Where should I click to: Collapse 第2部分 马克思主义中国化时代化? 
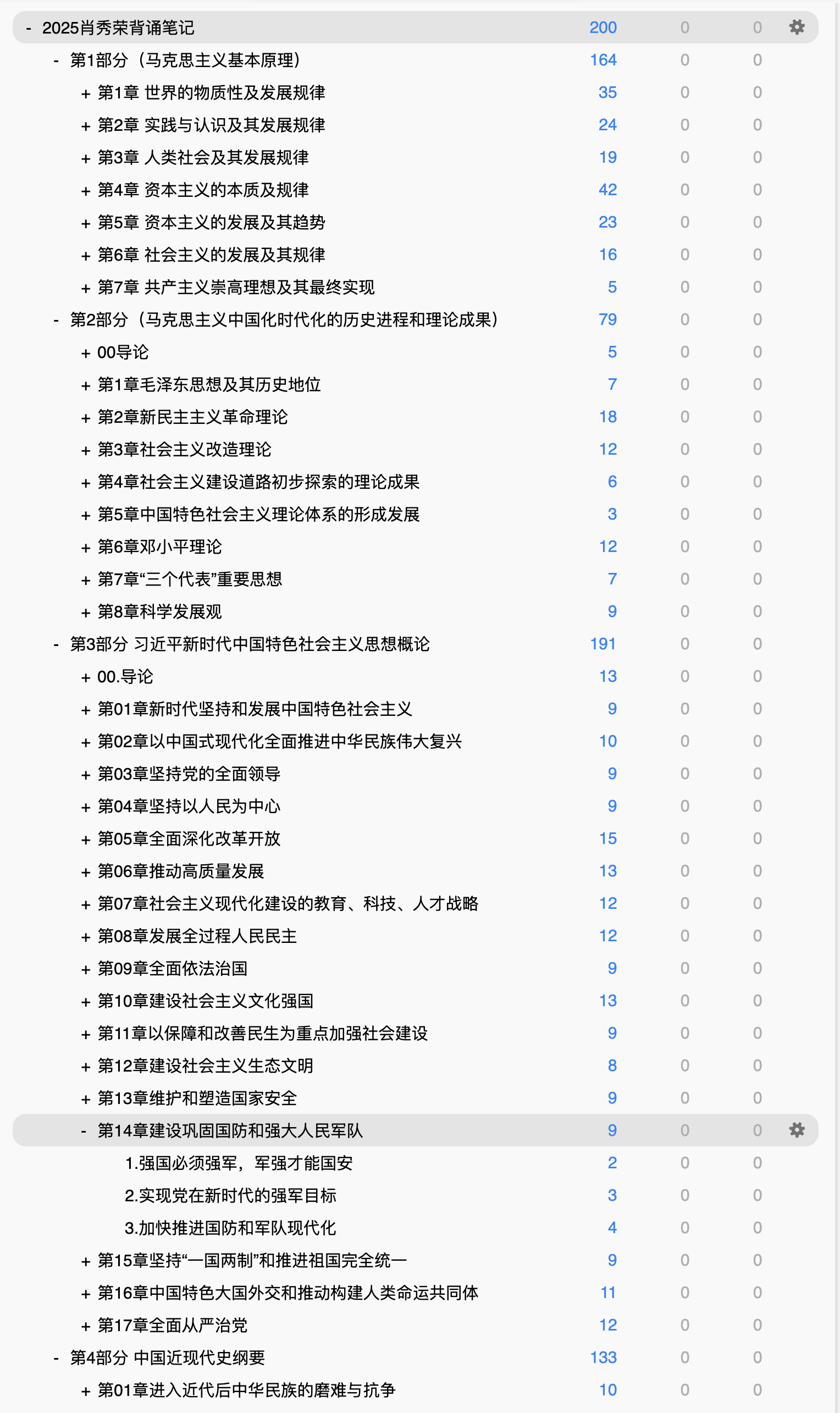coord(56,320)
